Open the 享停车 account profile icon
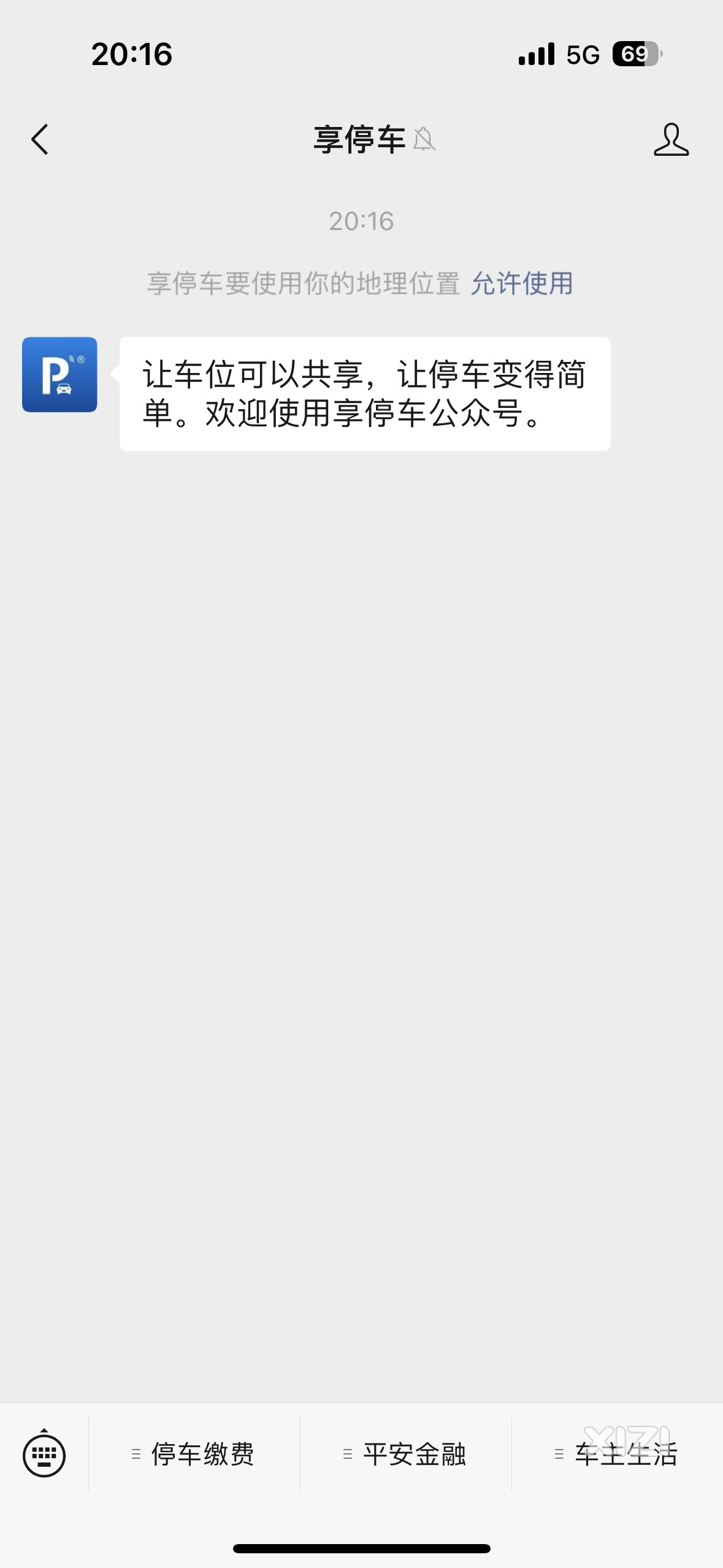 tap(671, 139)
